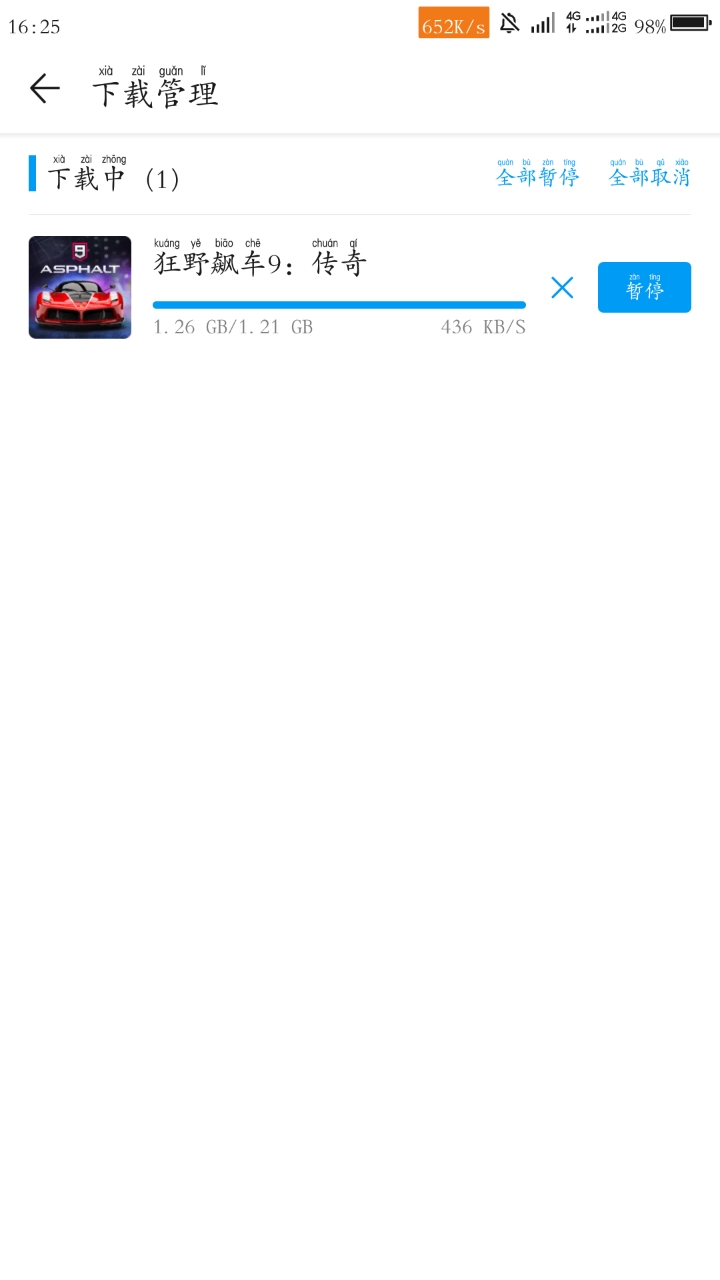Screen dimensions: 720x1280
Task: Cancel the 狂野飙车9 download with X
Action: tap(562, 288)
